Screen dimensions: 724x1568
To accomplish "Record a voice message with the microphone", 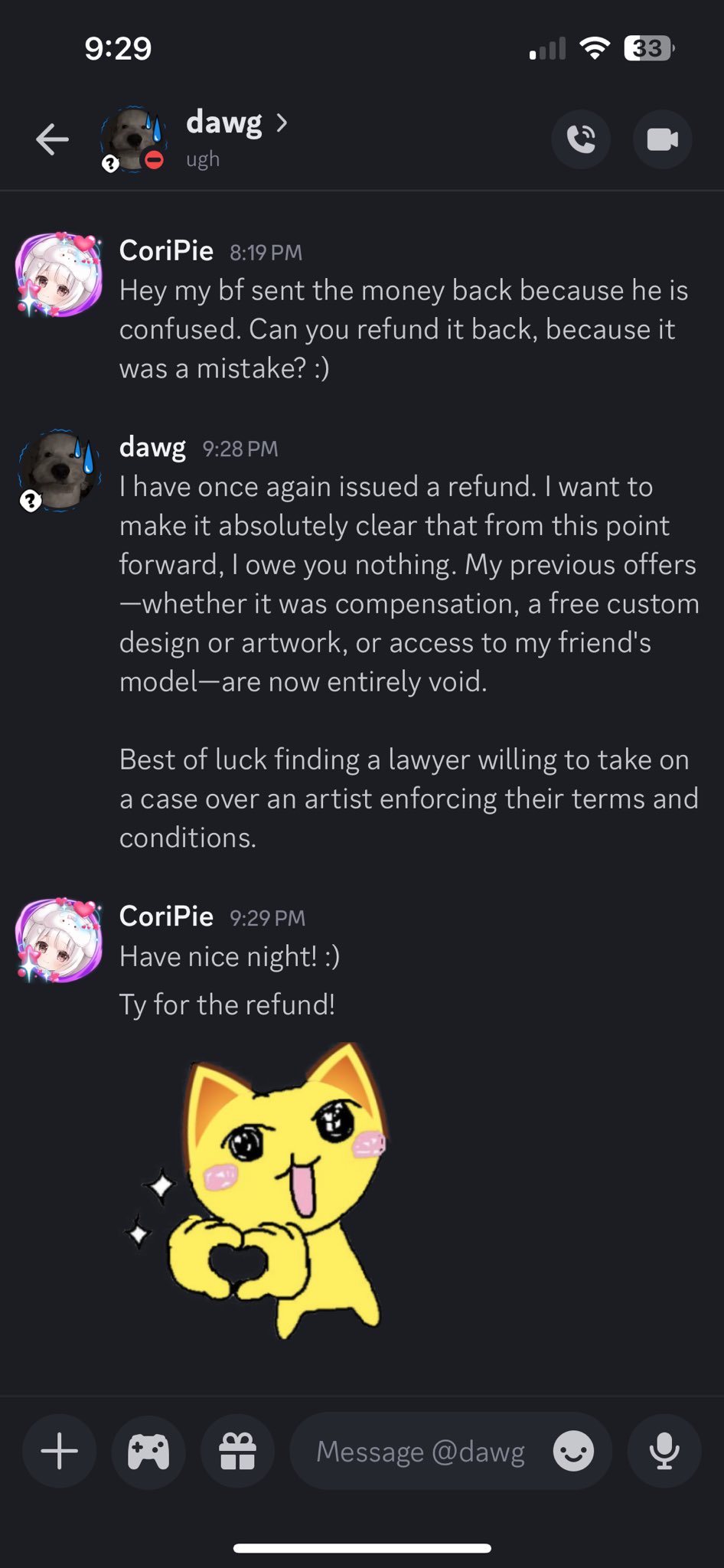I will (x=664, y=1451).
